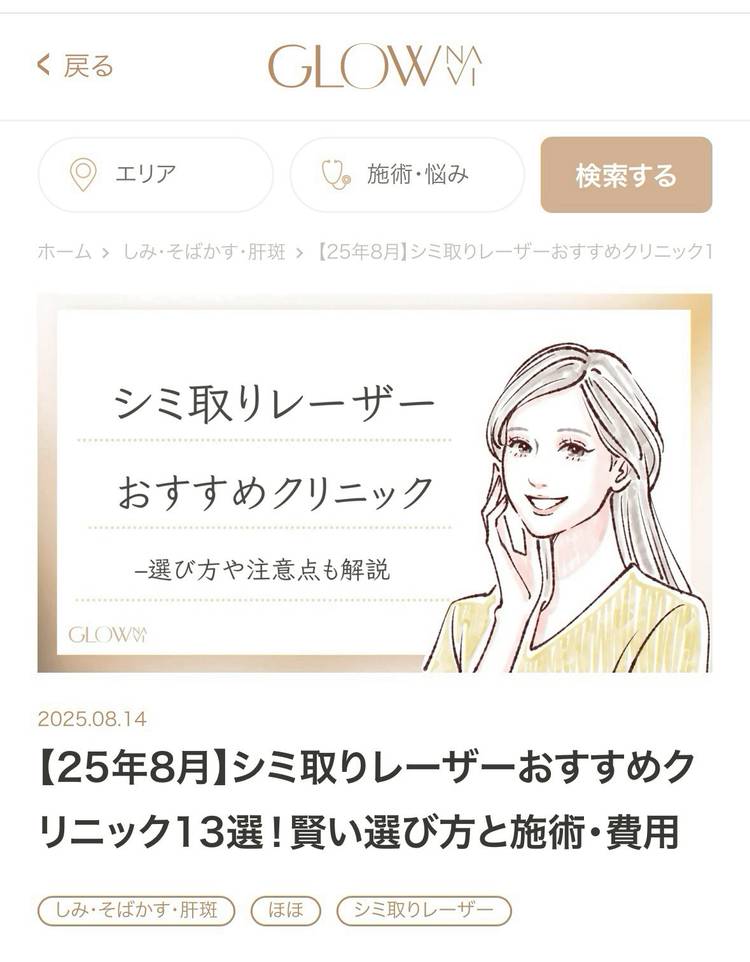
Task: Tap the GLOW NAVI logo in the header
Action: point(375,67)
